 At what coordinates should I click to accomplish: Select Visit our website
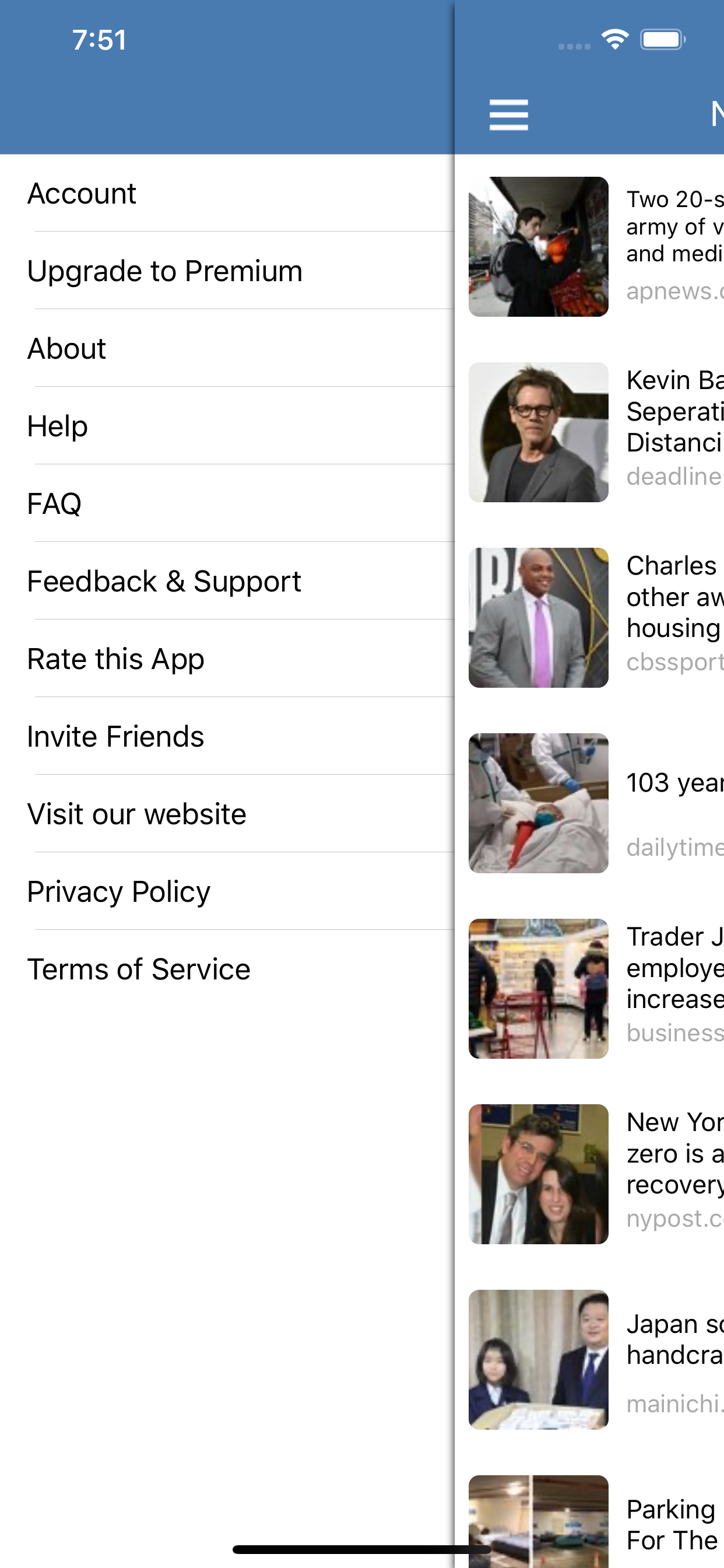coord(227,814)
